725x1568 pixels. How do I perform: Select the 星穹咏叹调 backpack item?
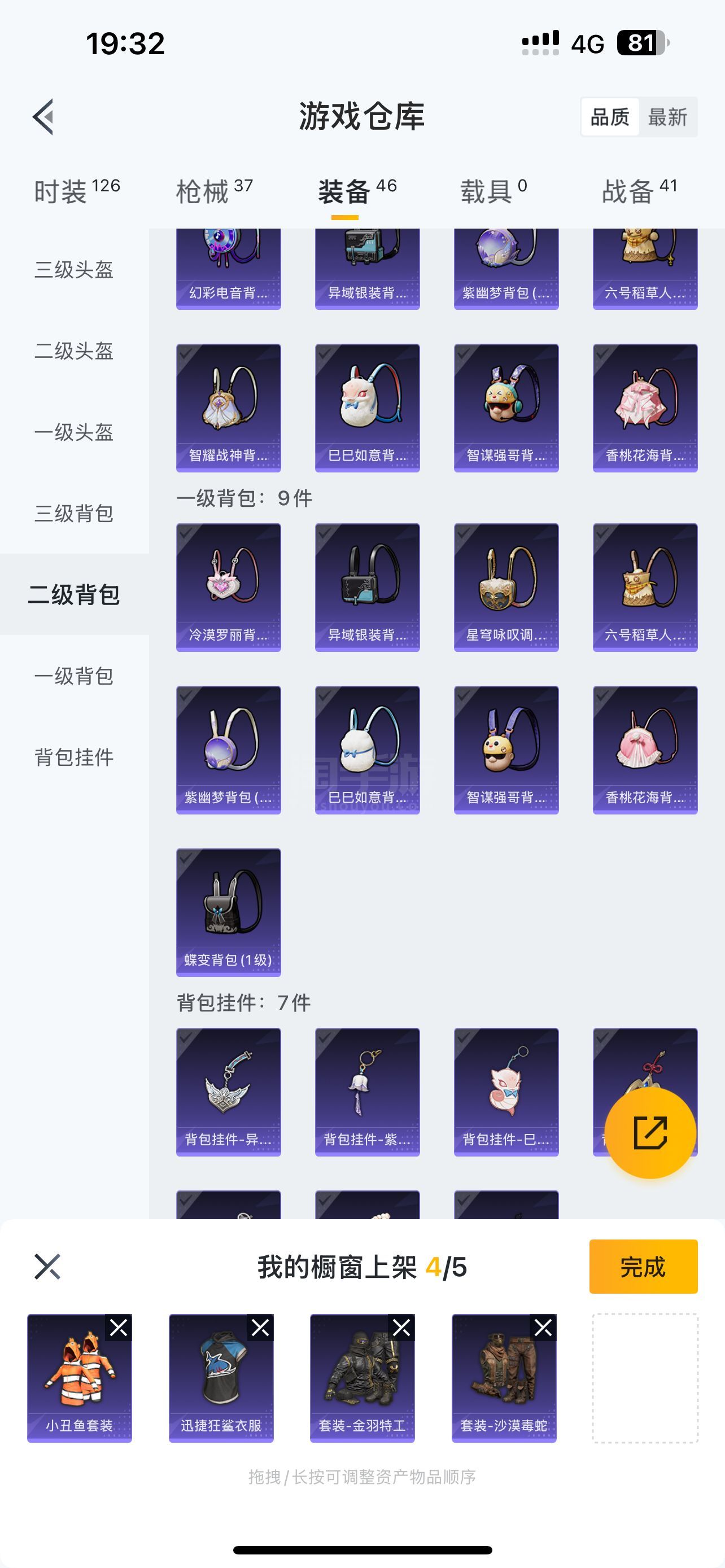(x=506, y=587)
